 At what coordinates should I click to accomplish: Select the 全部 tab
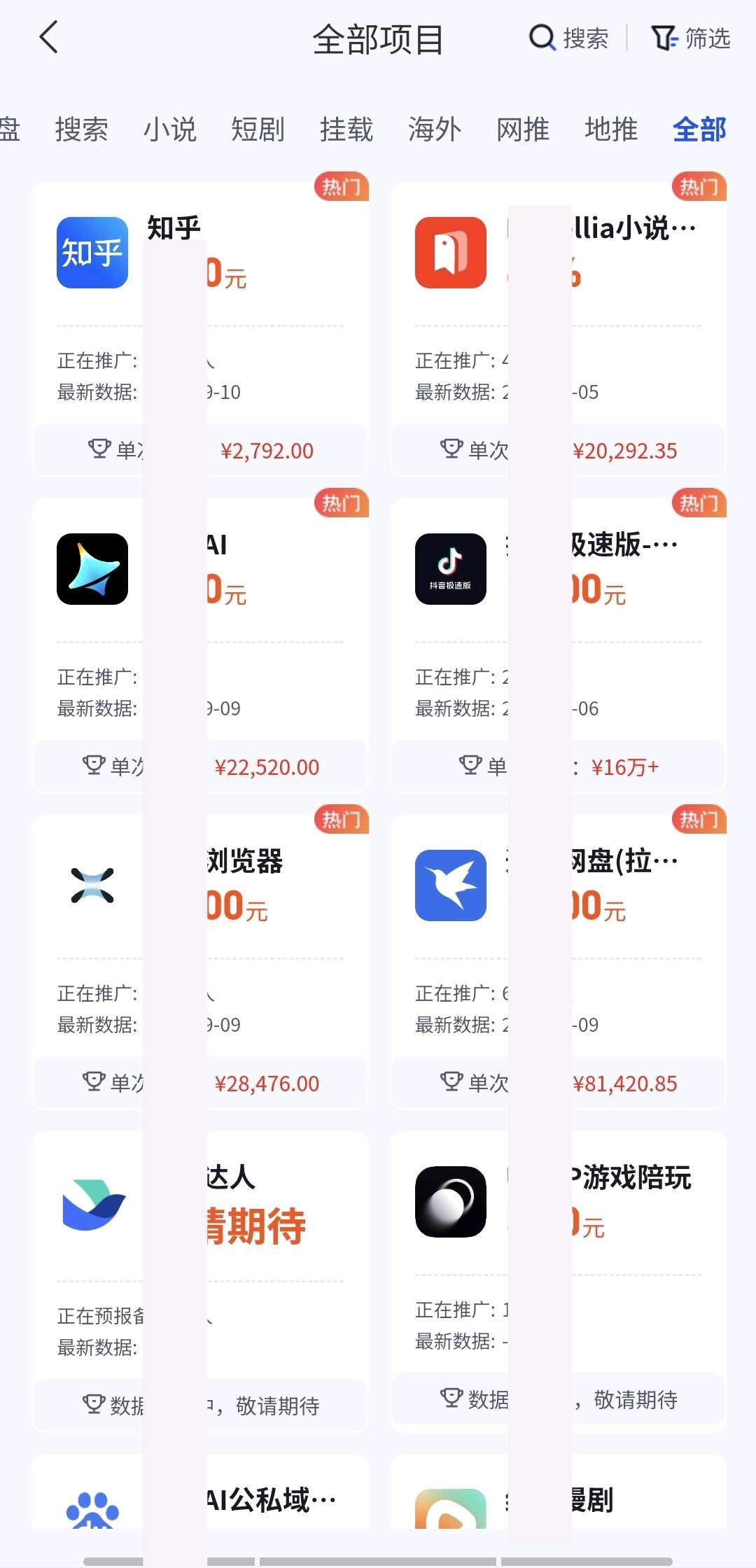click(699, 129)
